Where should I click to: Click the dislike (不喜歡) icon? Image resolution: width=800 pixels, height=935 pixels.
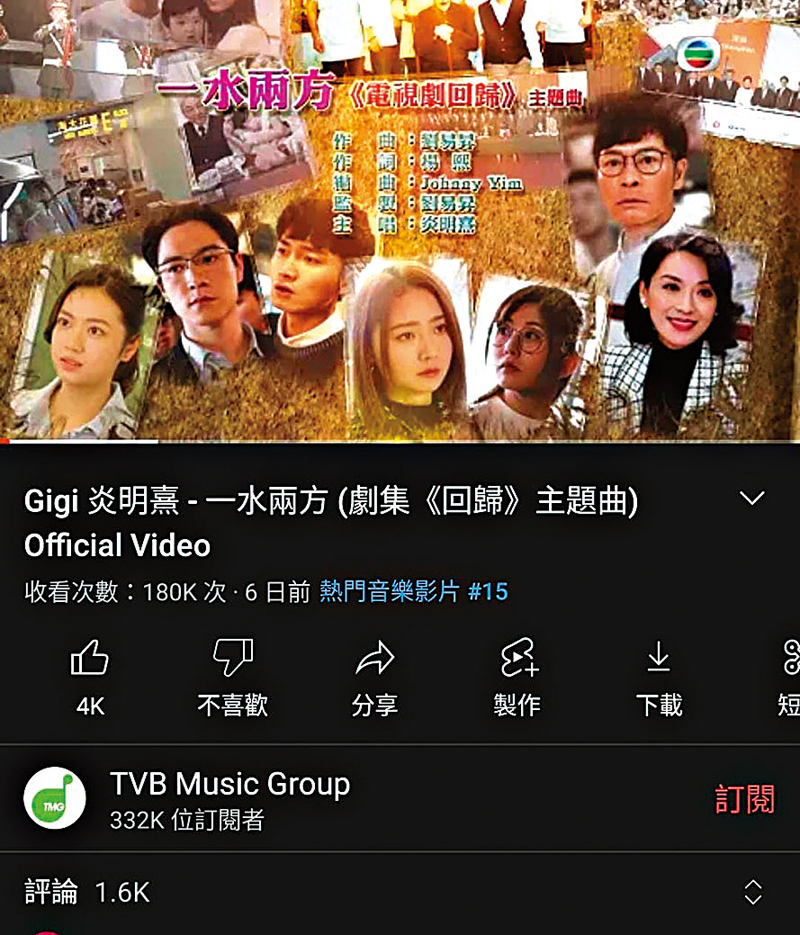pyautogui.click(x=232, y=660)
